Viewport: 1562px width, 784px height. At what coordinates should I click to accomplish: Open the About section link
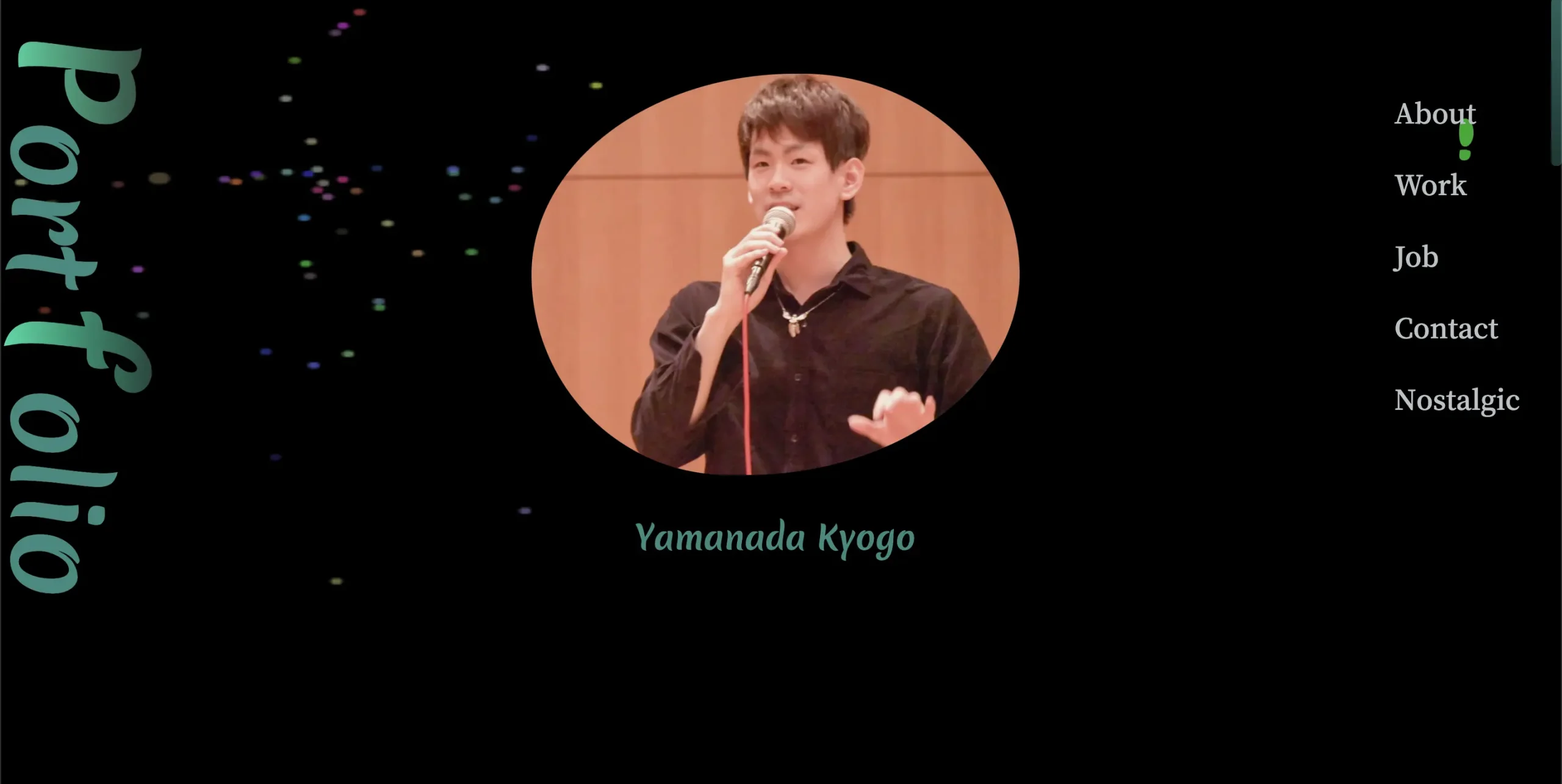[1434, 114]
